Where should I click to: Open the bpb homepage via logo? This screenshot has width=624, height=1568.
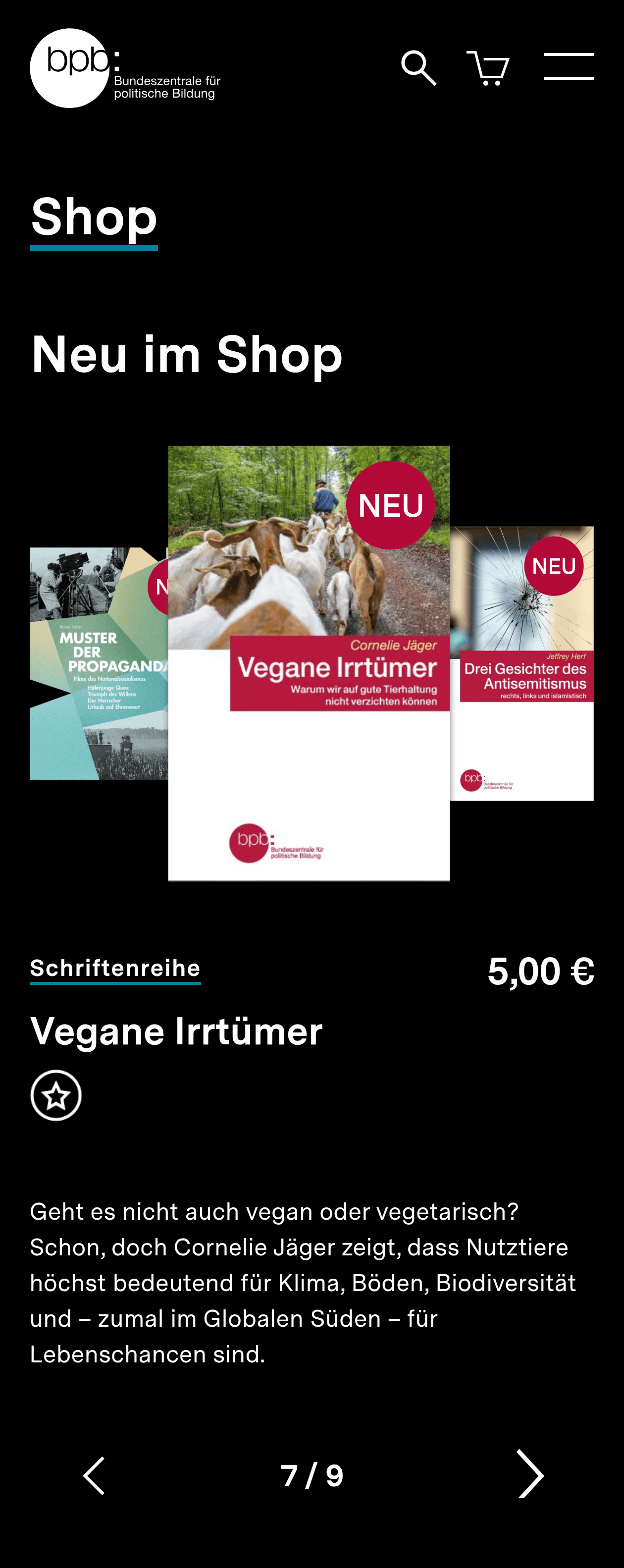[125, 68]
